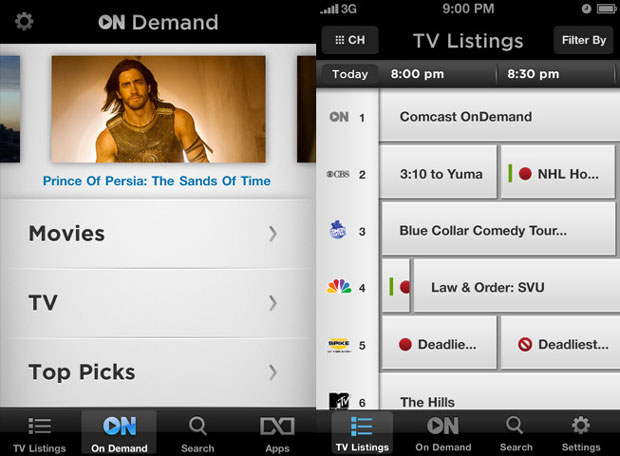Open Blue Collar Comedy Tour listing
This screenshot has width=620, height=456.
click(x=497, y=231)
